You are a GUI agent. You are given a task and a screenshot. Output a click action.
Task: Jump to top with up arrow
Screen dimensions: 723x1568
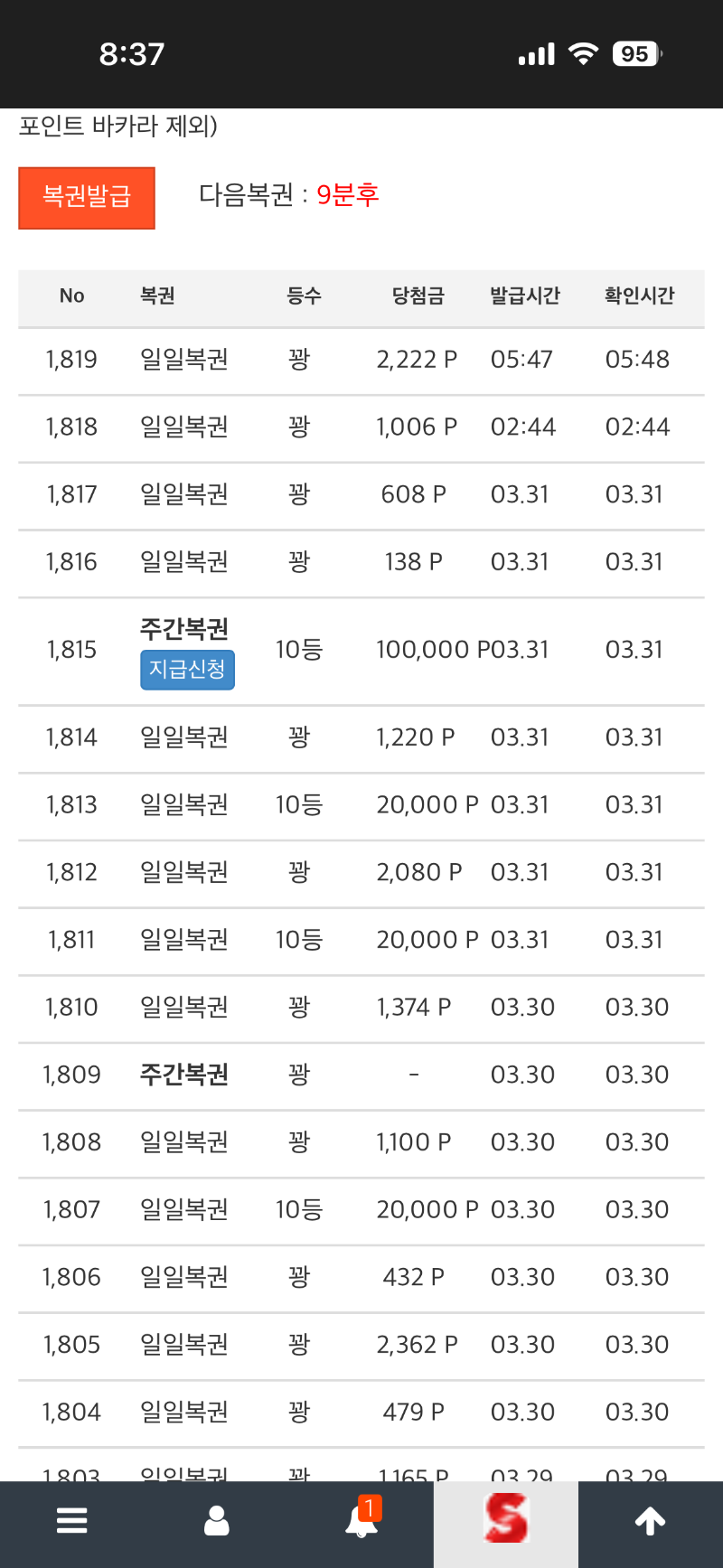[x=651, y=1521]
